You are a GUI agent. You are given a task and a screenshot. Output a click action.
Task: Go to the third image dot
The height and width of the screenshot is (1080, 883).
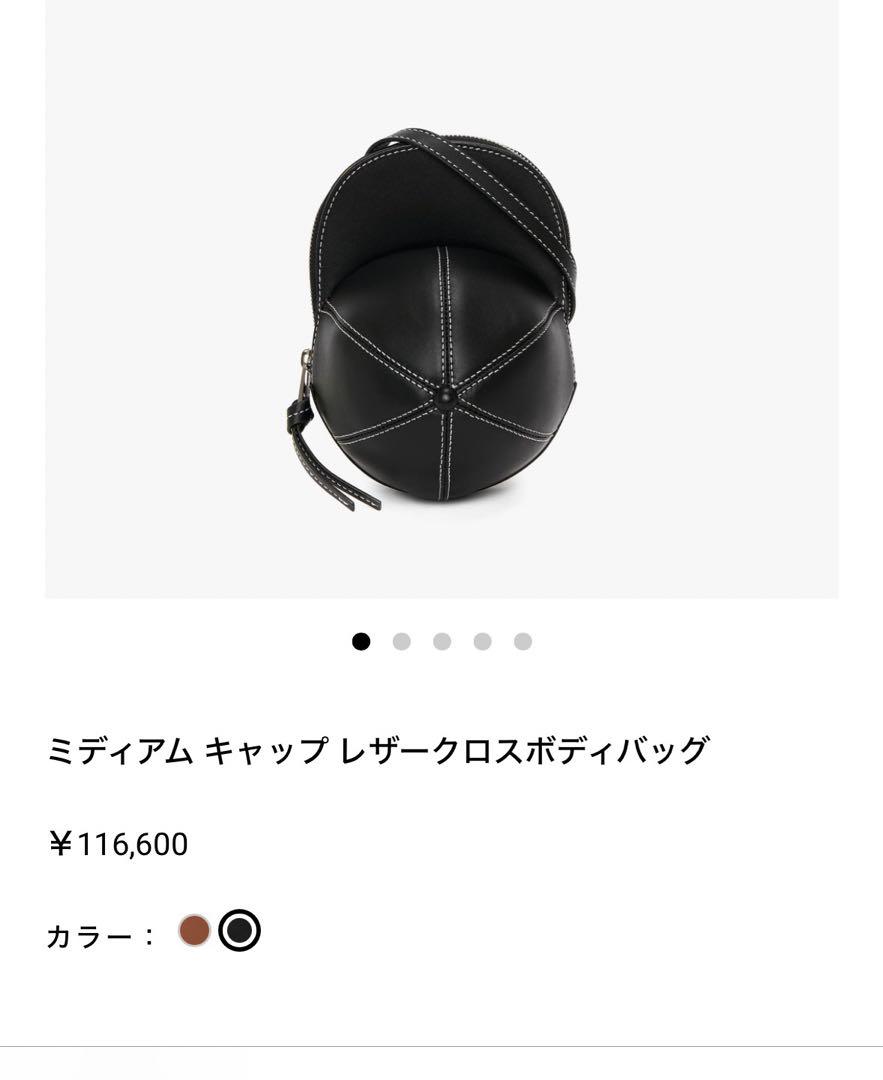442,642
